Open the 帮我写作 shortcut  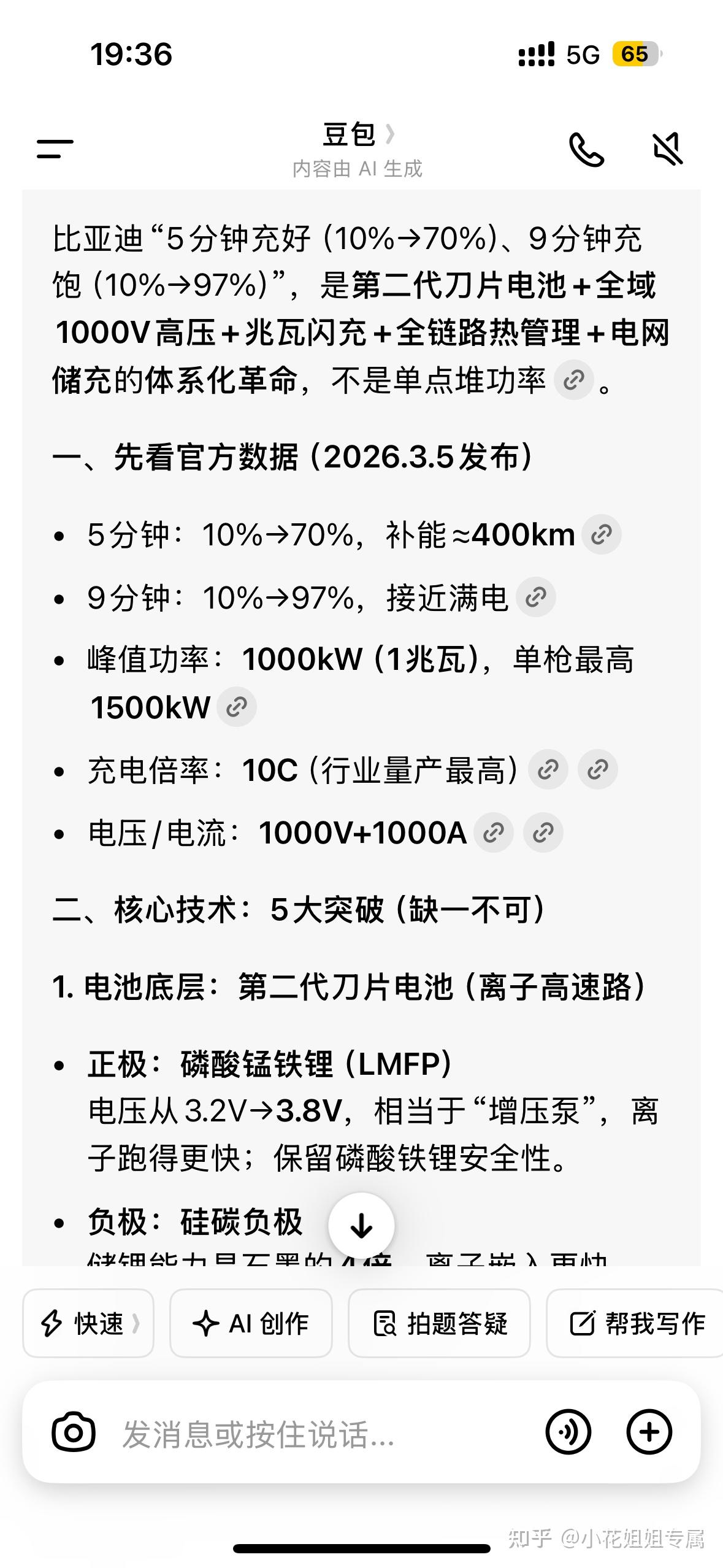[635, 1323]
